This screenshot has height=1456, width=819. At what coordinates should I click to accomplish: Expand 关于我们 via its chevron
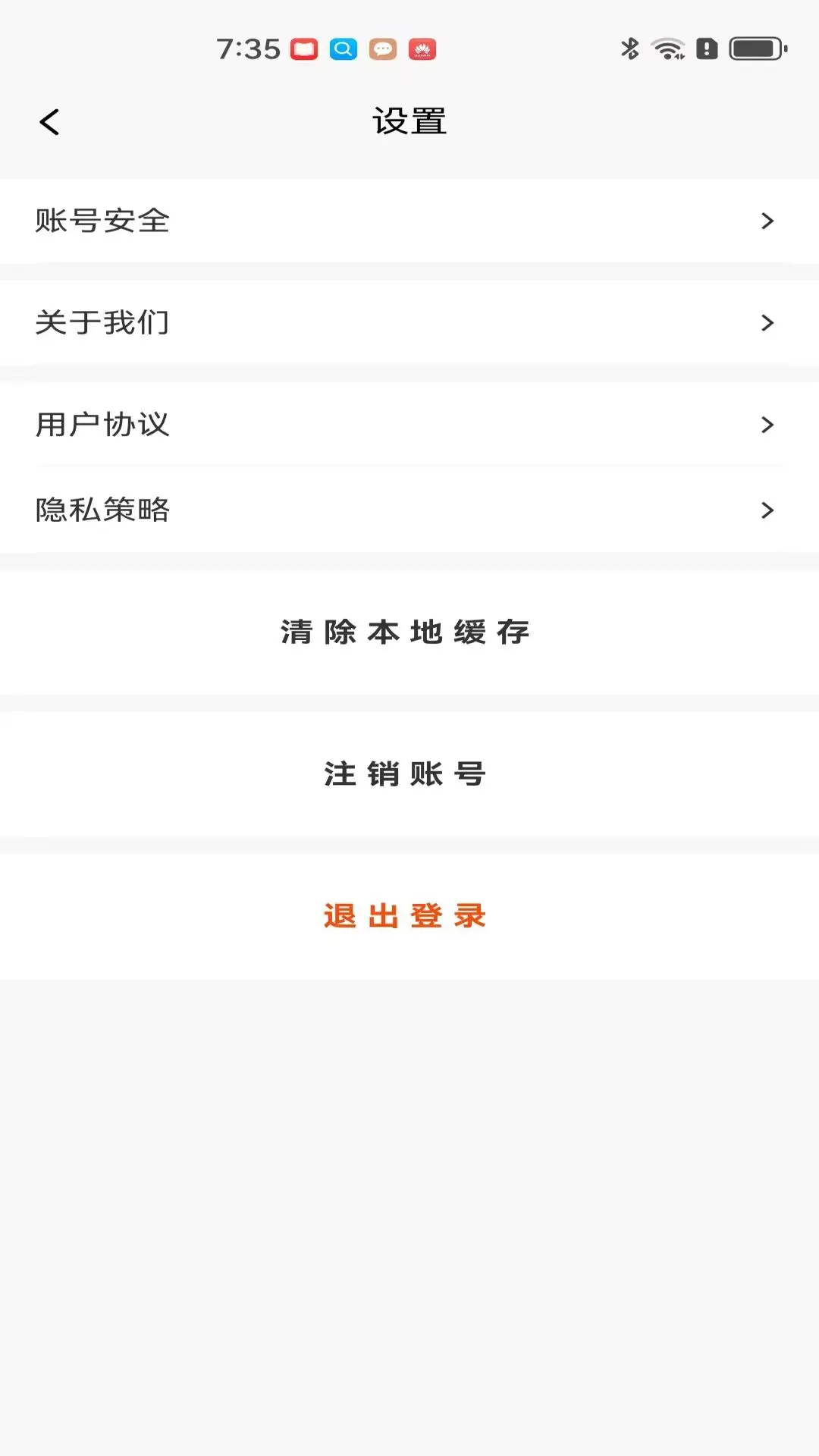(x=768, y=322)
